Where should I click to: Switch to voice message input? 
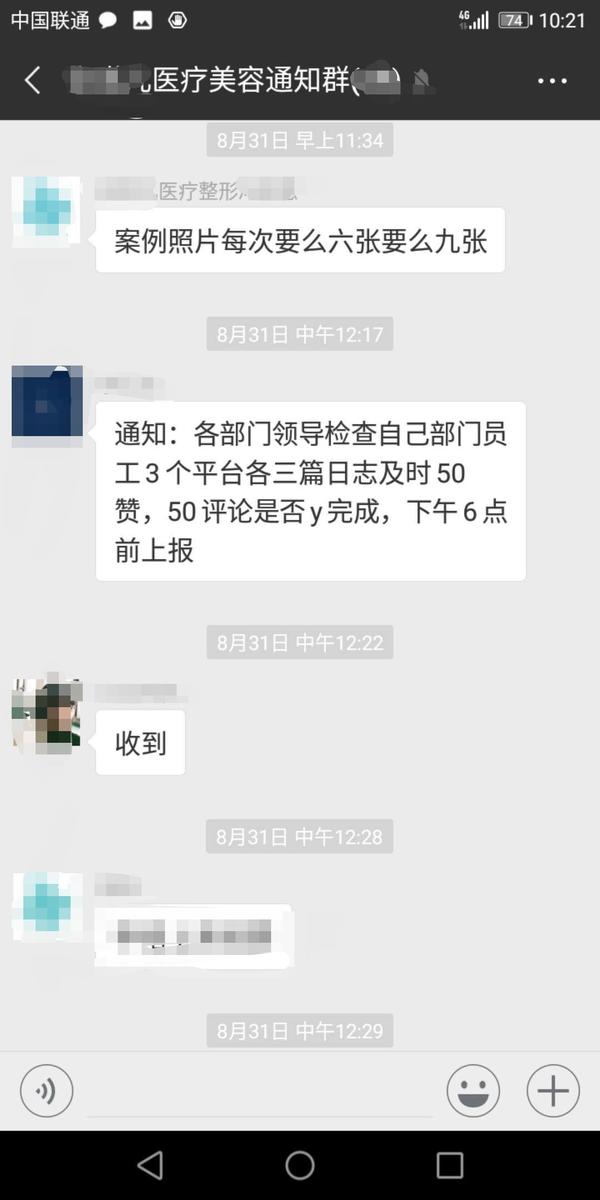tap(46, 1090)
